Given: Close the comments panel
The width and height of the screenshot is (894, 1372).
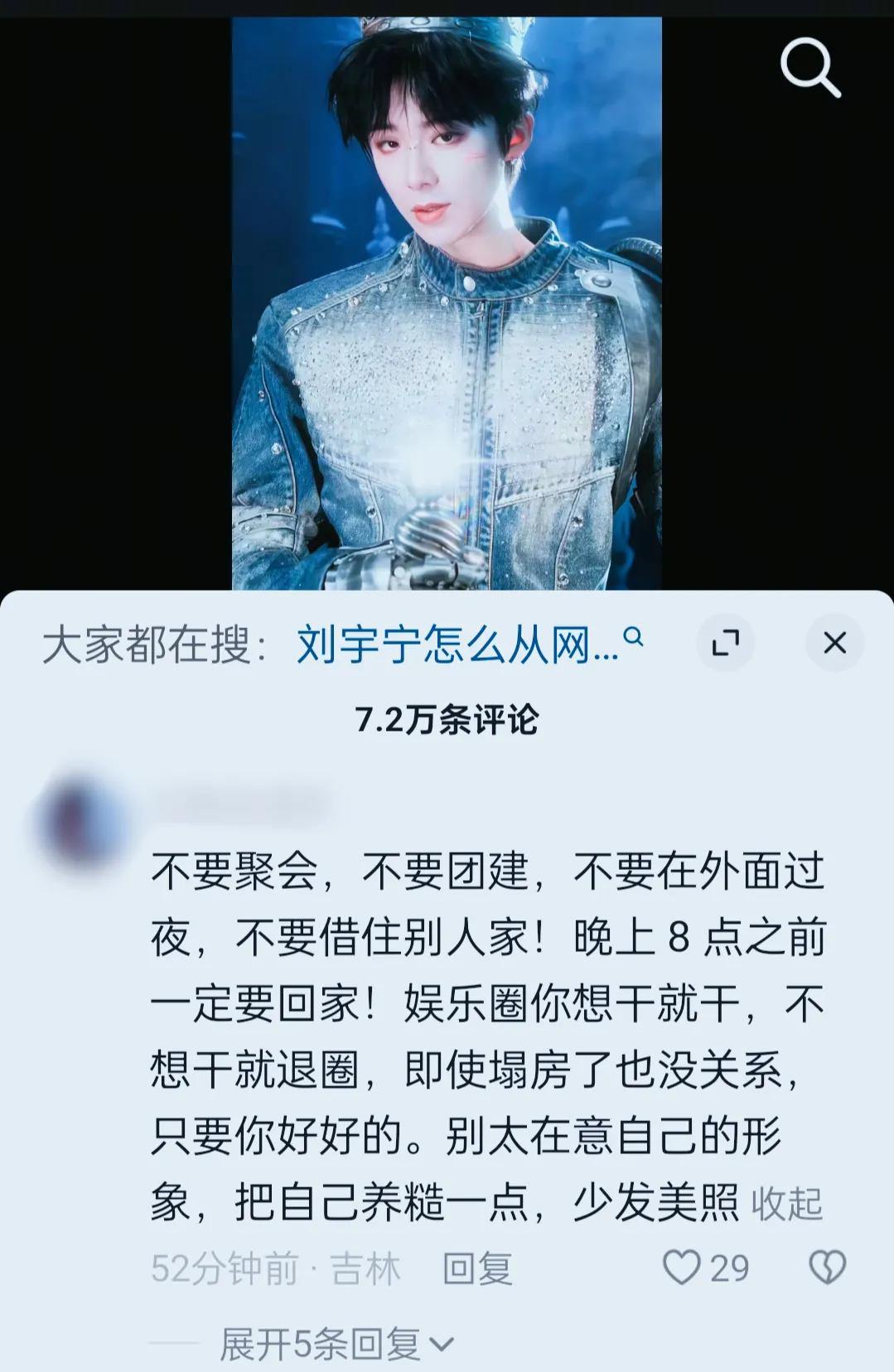Looking at the screenshot, I should point(834,643).
